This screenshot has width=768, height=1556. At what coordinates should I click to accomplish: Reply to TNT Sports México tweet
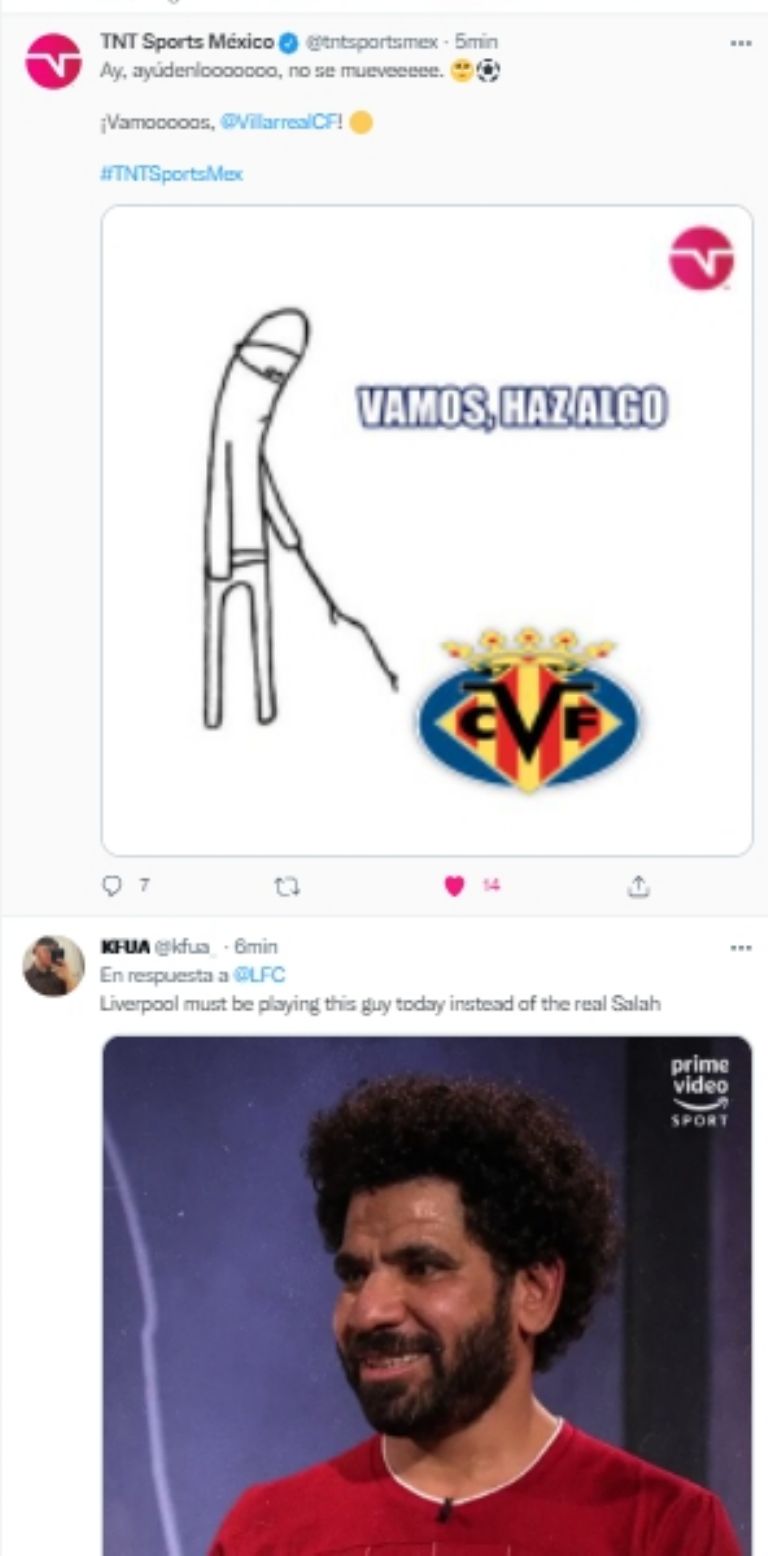pyautogui.click(x=113, y=886)
